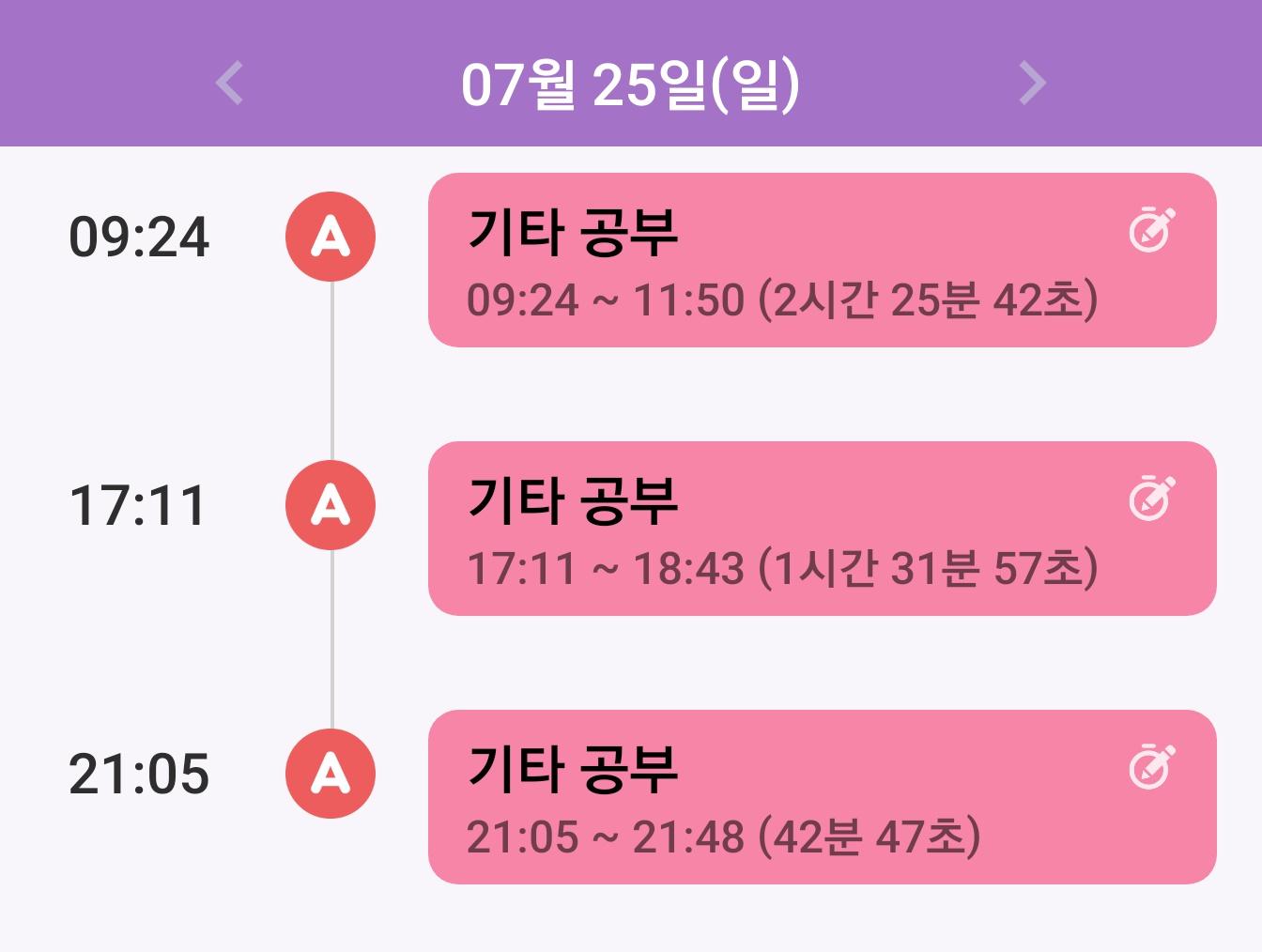Go to the next day

click(x=1032, y=83)
